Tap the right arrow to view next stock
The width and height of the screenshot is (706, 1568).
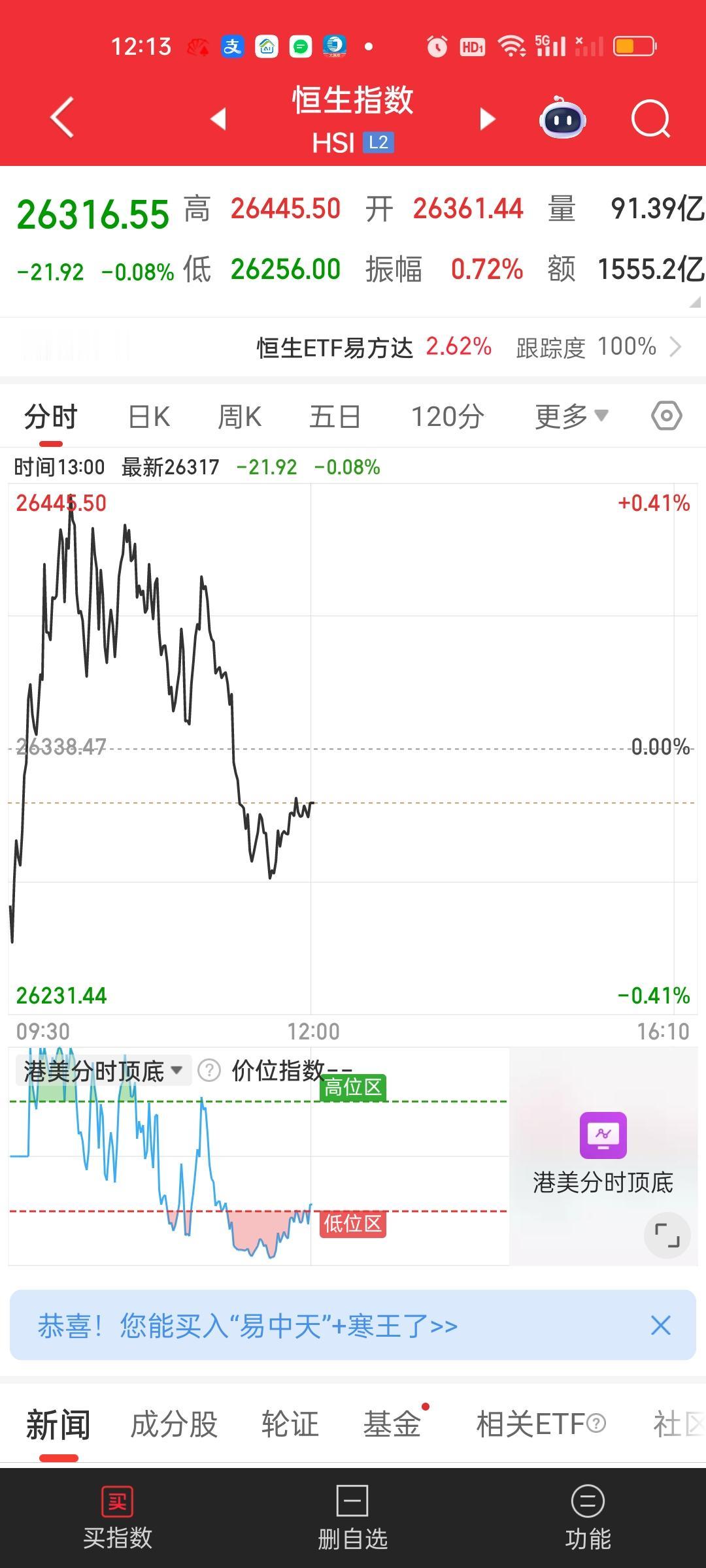487,118
